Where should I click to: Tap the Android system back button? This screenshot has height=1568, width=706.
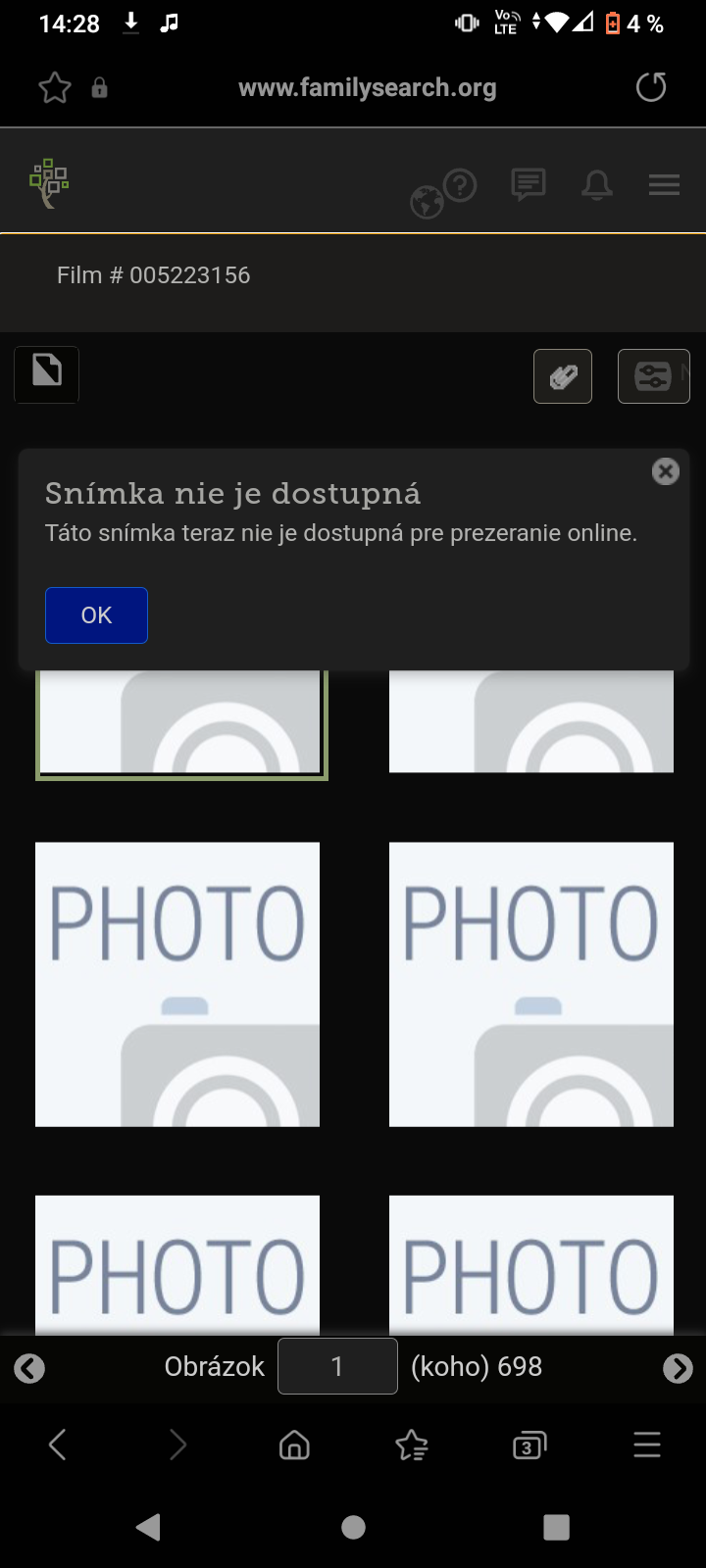tap(149, 1527)
